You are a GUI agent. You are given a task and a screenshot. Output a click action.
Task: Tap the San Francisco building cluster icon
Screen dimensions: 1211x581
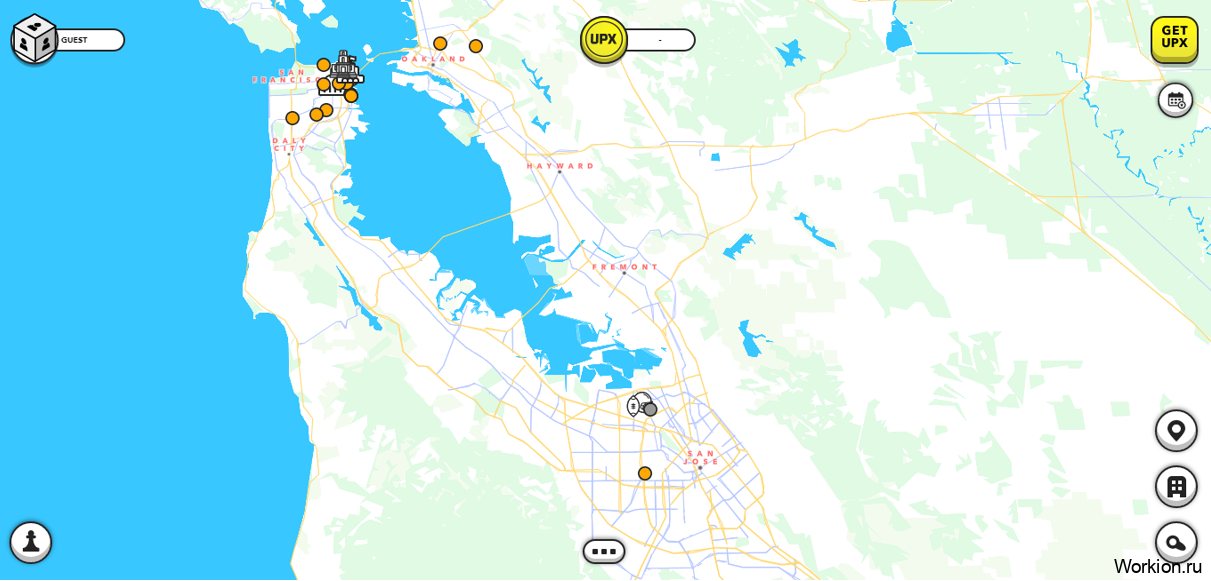pyautogui.click(x=345, y=68)
